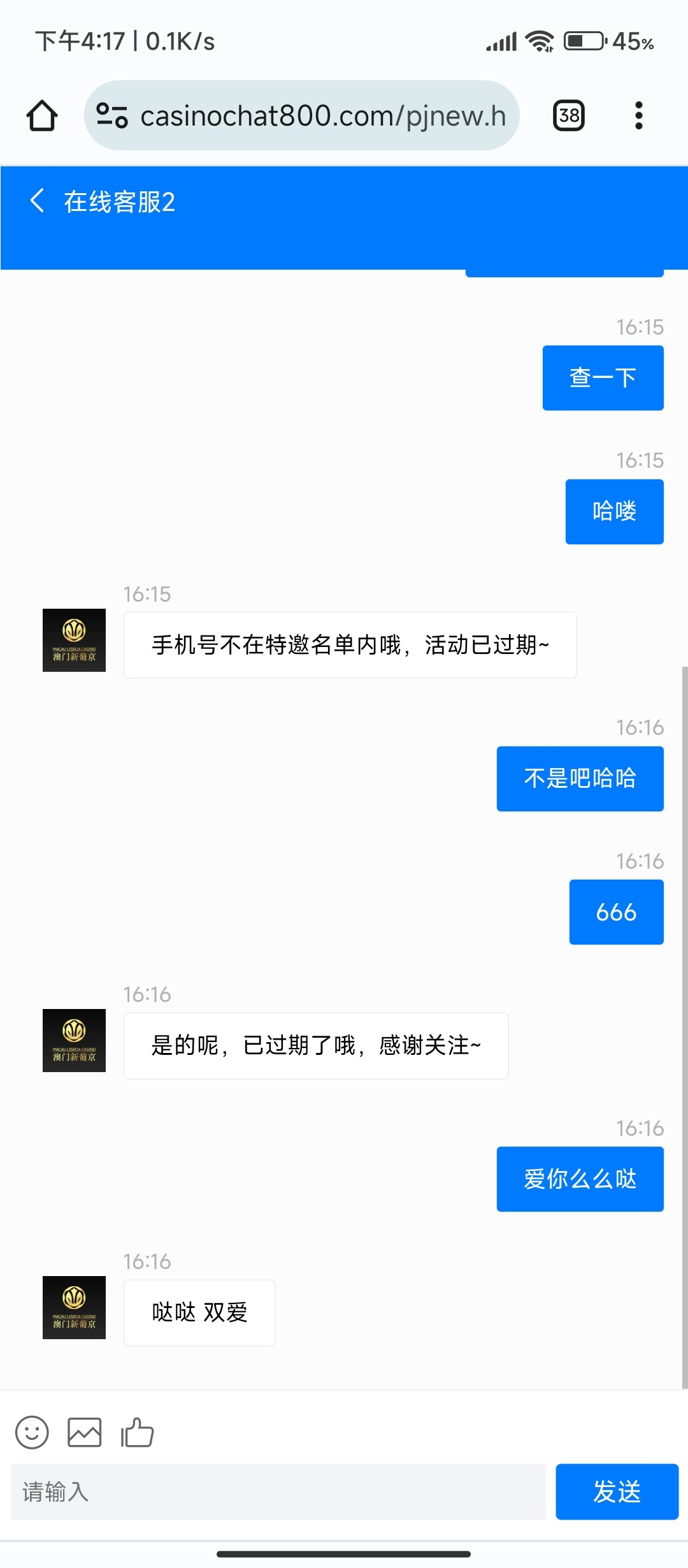This screenshot has width=688, height=1568.
Task: Open the browser tab switcher
Action: (x=569, y=116)
